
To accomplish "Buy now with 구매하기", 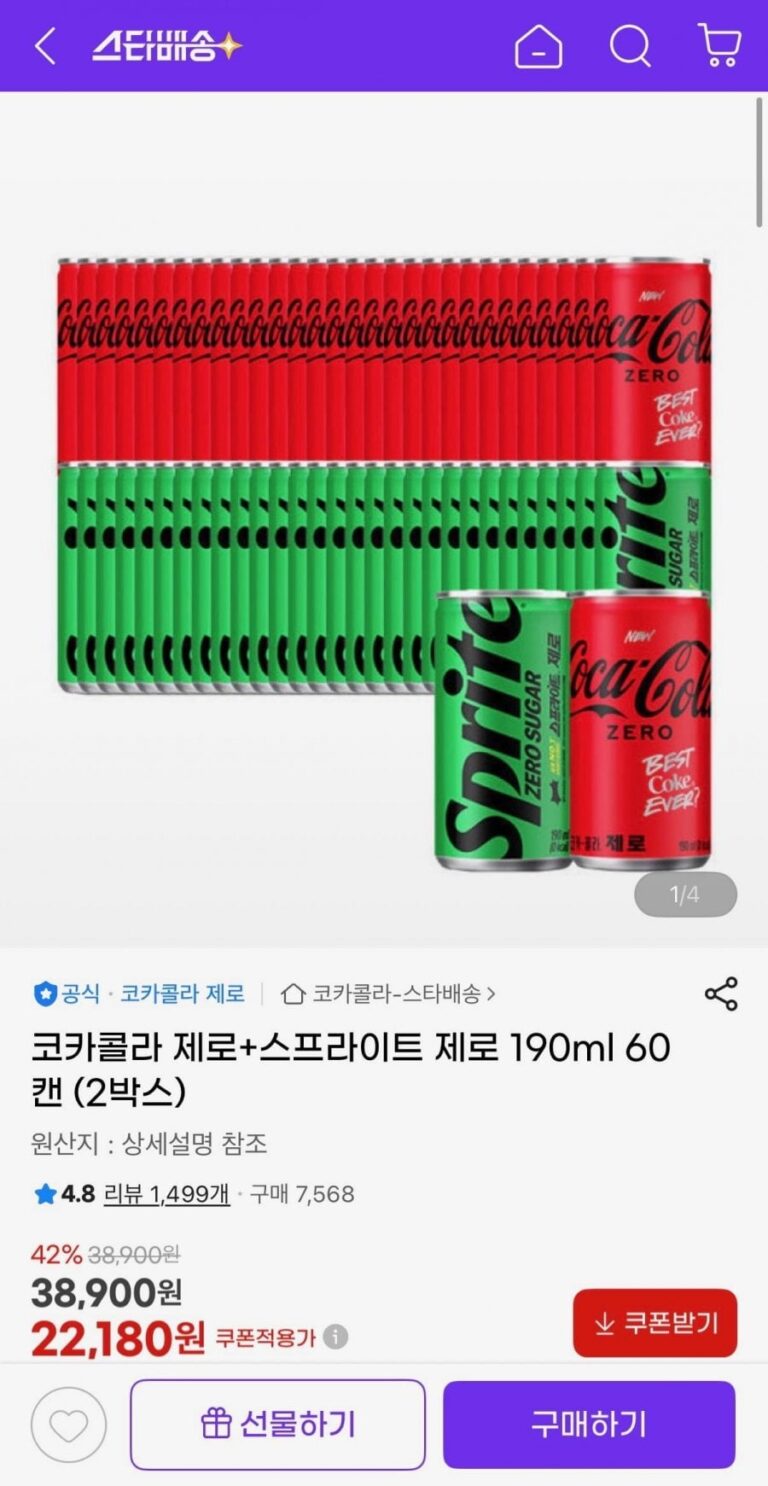I will point(589,1425).
